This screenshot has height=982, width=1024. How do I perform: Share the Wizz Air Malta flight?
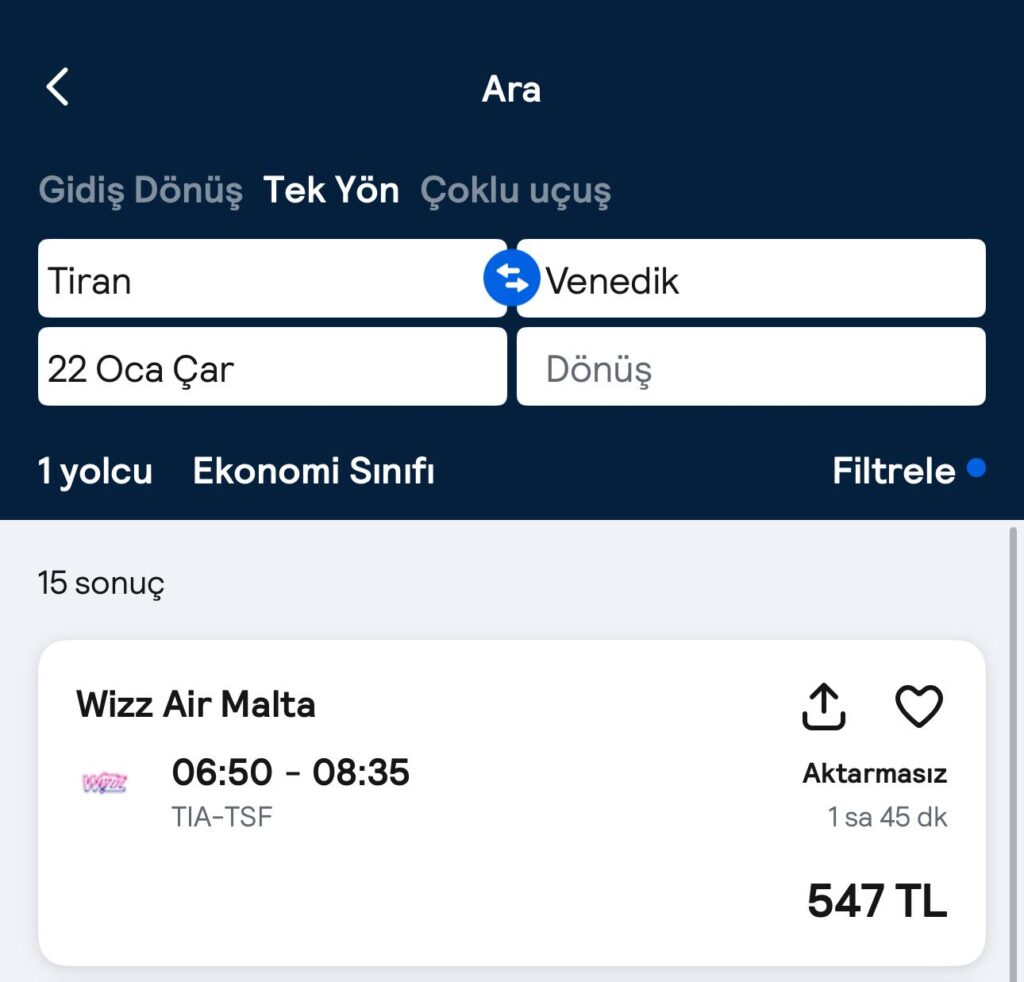(824, 707)
